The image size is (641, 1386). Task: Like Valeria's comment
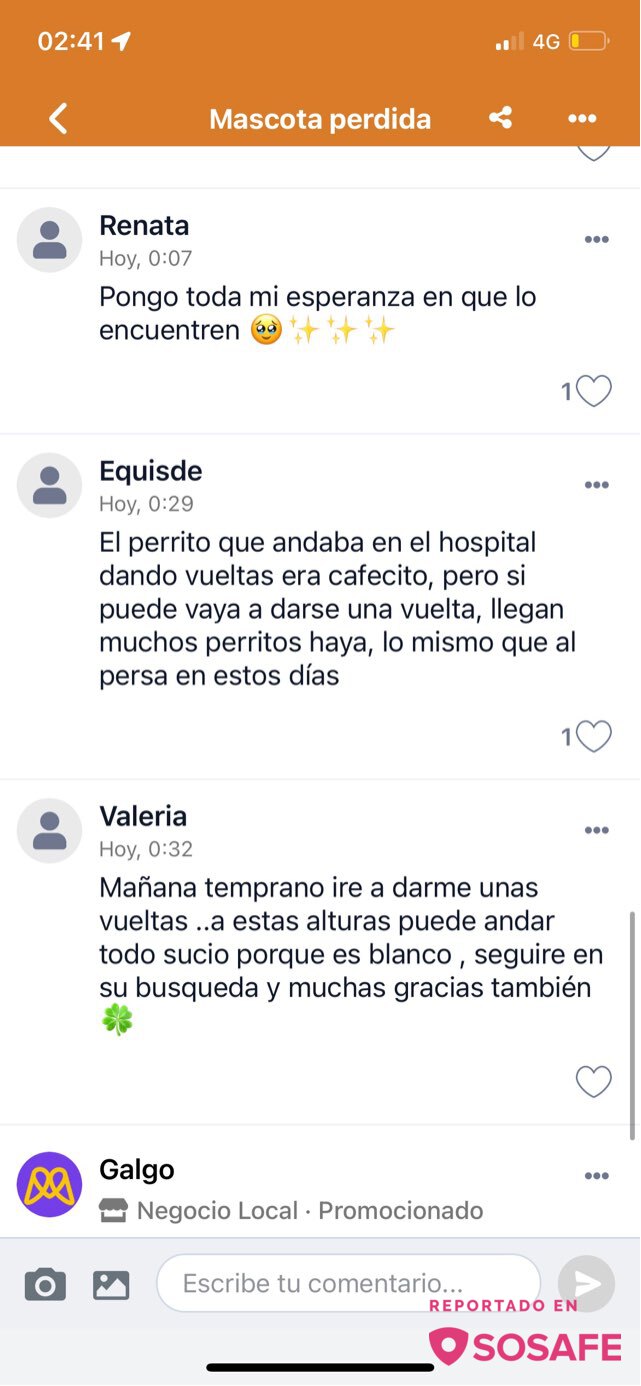[x=594, y=1082]
